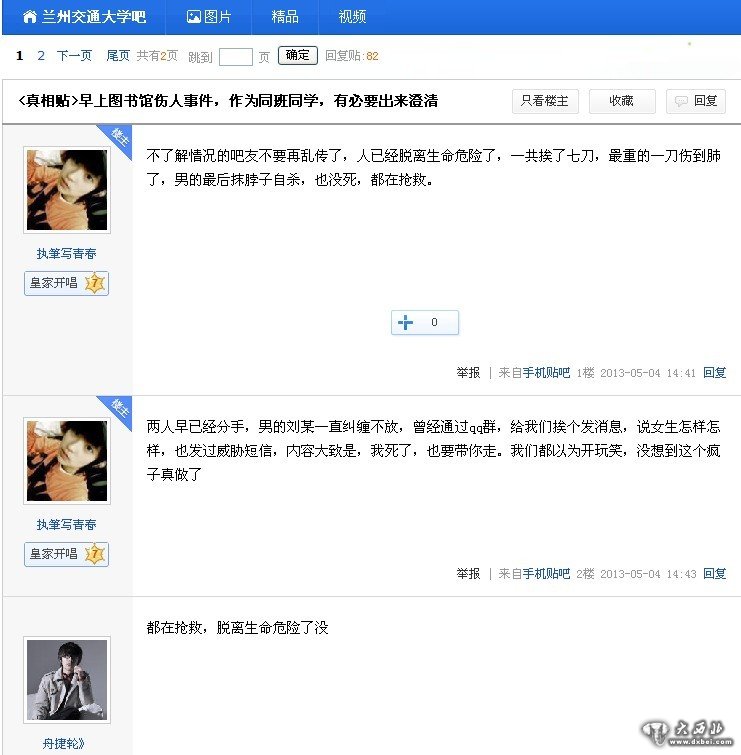Jump to the last page via 尾页
741x755 pixels.
[x=118, y=56]
